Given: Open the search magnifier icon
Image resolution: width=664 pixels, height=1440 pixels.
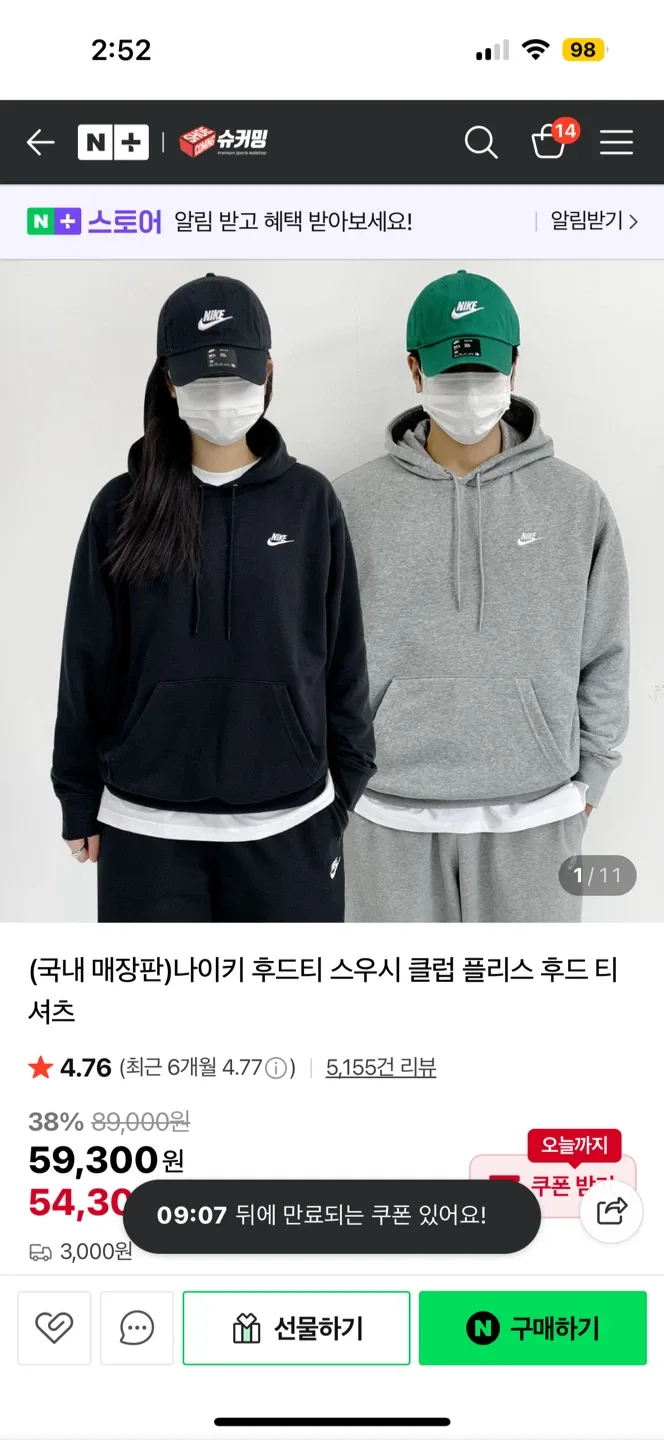Looking at the screenshot, I should tap(481, 143).
